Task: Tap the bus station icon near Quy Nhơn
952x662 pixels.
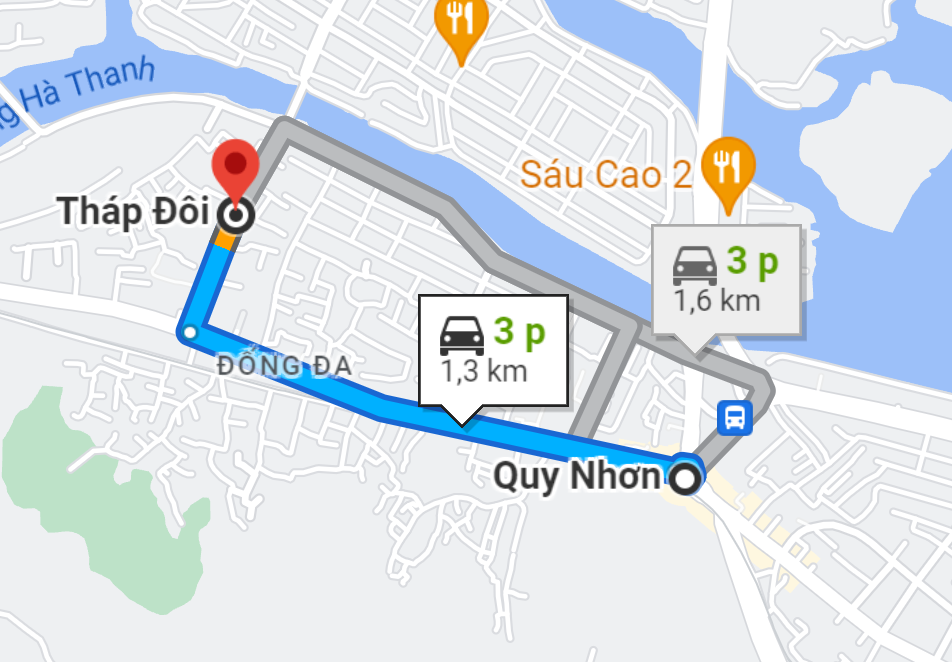Action: tap(735, 417)
